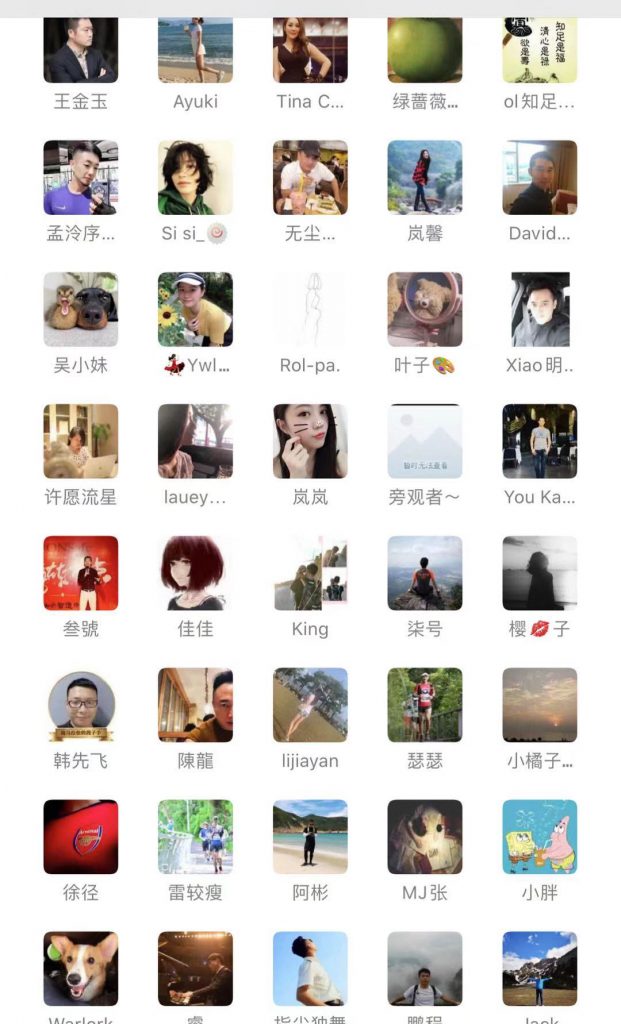The image size is (621, 1024).
Task: Open 吴小妹's profile
Action: pyautogui.click(x=80, y=309)
